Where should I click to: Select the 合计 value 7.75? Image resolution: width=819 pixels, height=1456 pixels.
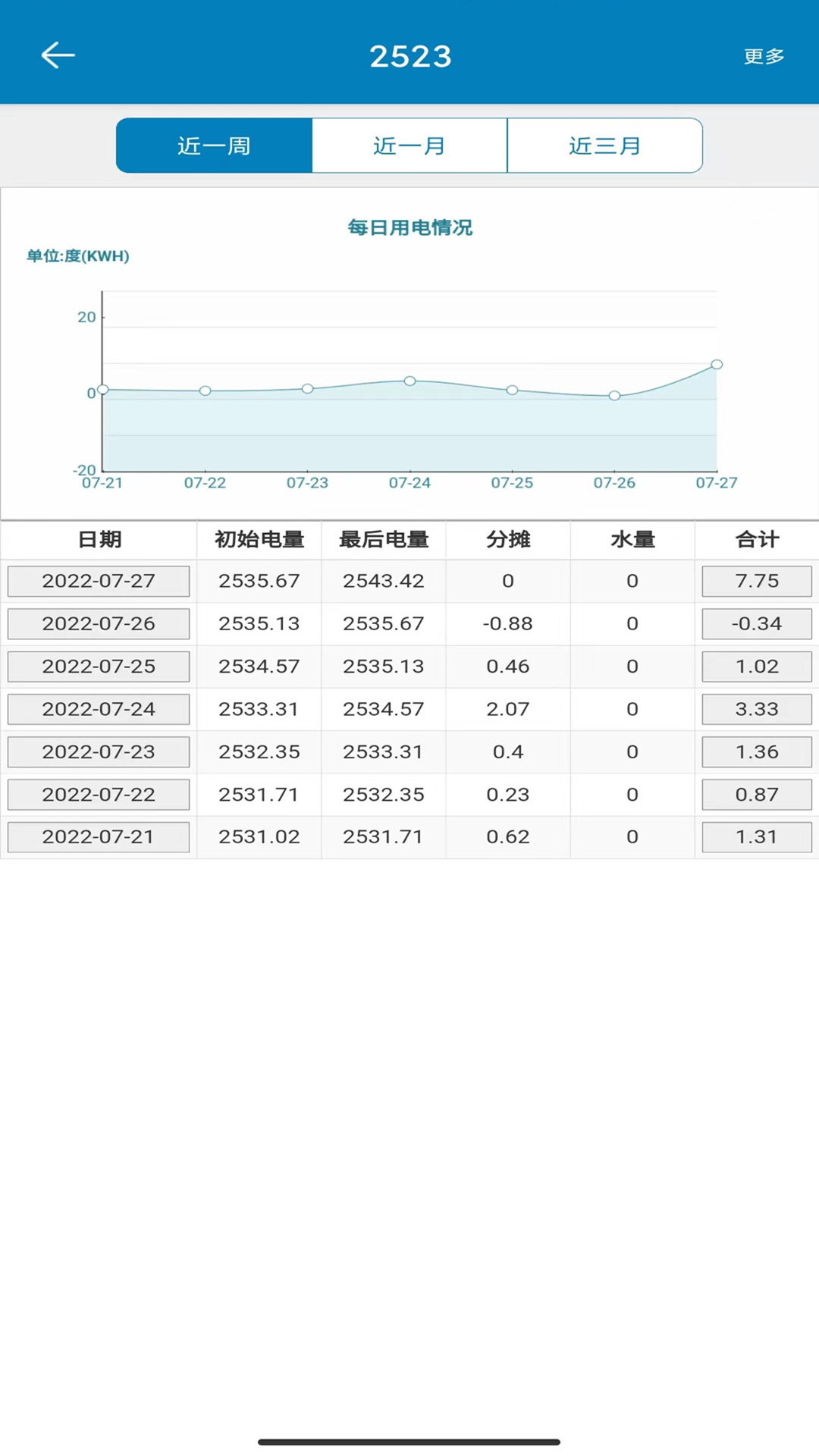coord(756,581)
